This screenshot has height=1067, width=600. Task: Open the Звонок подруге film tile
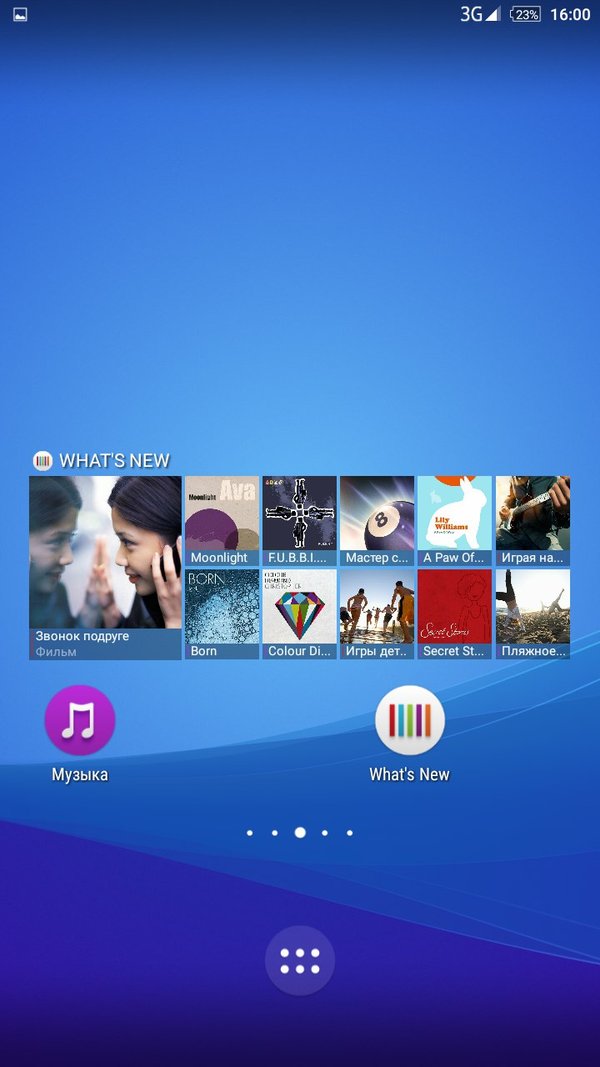coord(105,566)
